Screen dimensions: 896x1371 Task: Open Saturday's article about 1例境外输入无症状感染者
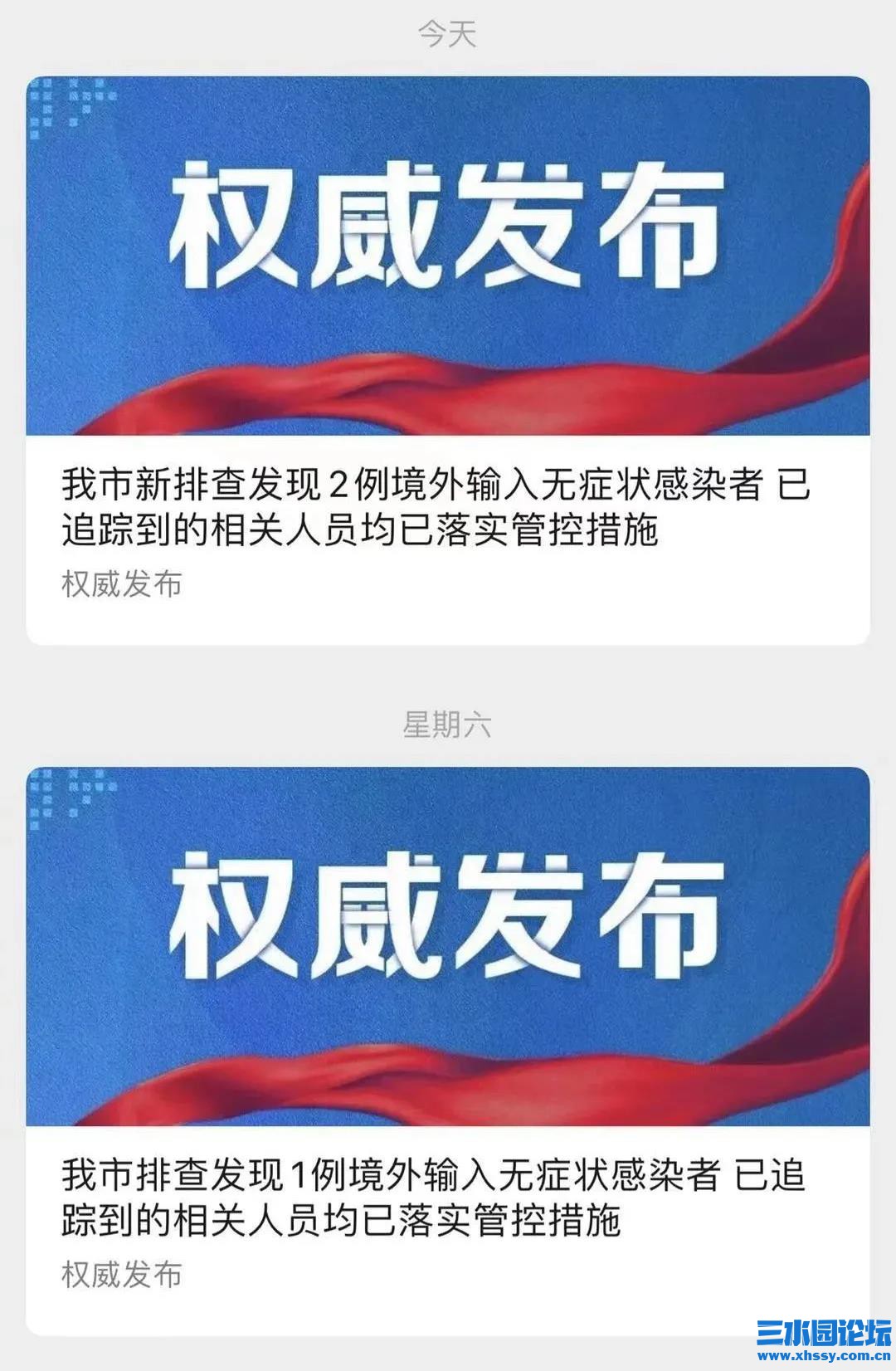click(x=433, y=1198)
